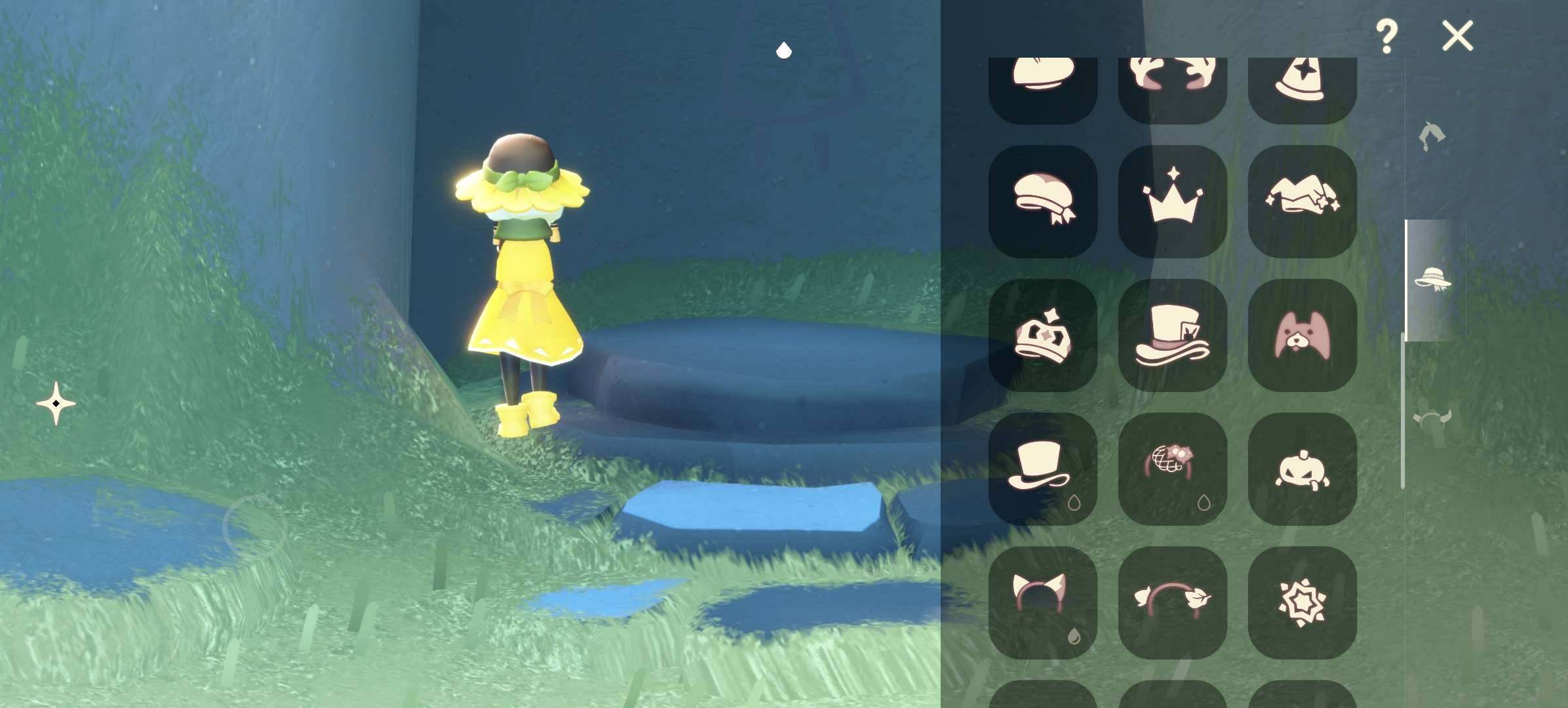The image size is (1568, 708).
Task: Select the star flower hair ornament
Action: pos(1302,603)
